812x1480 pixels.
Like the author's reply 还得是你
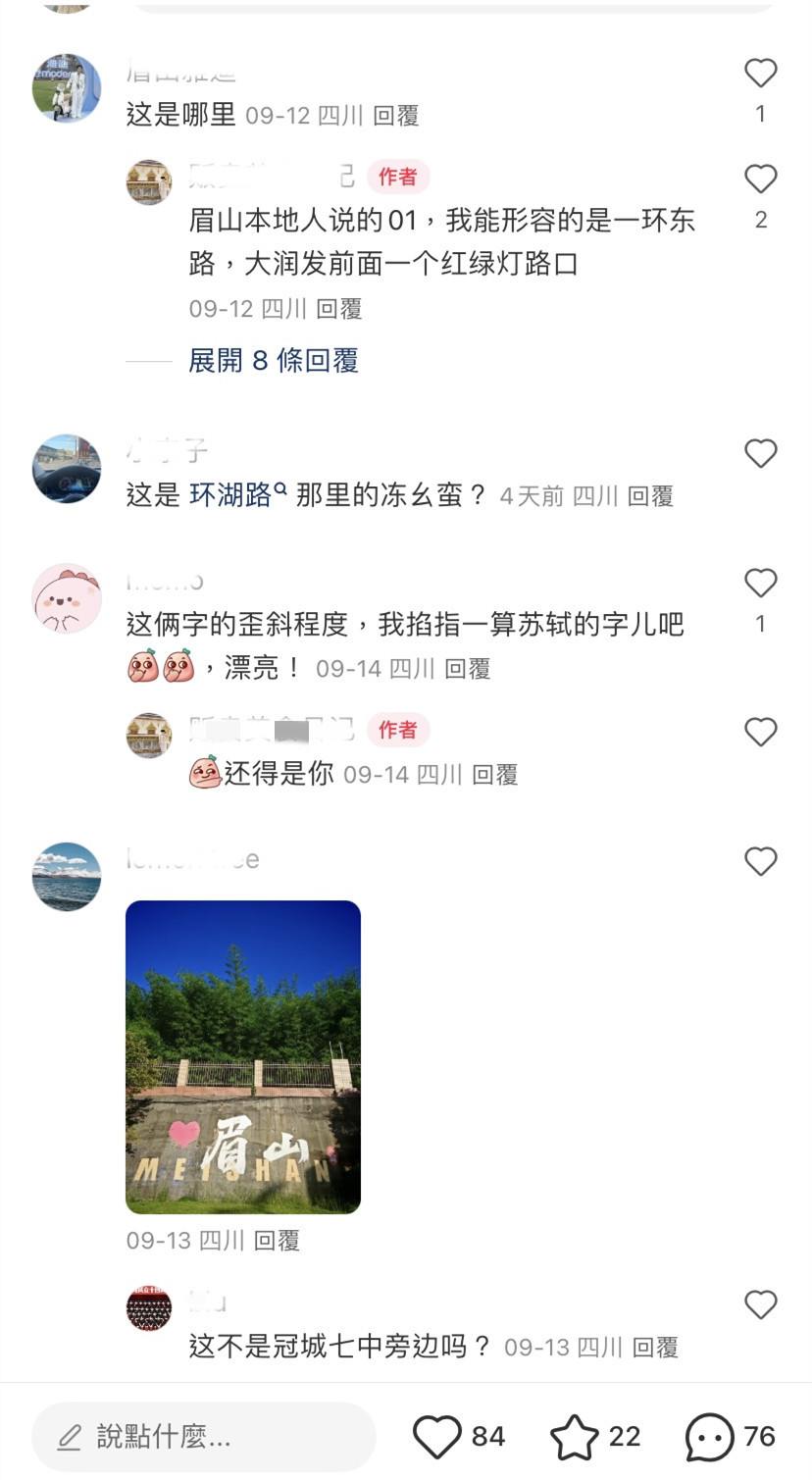click(x=760, y=733)
